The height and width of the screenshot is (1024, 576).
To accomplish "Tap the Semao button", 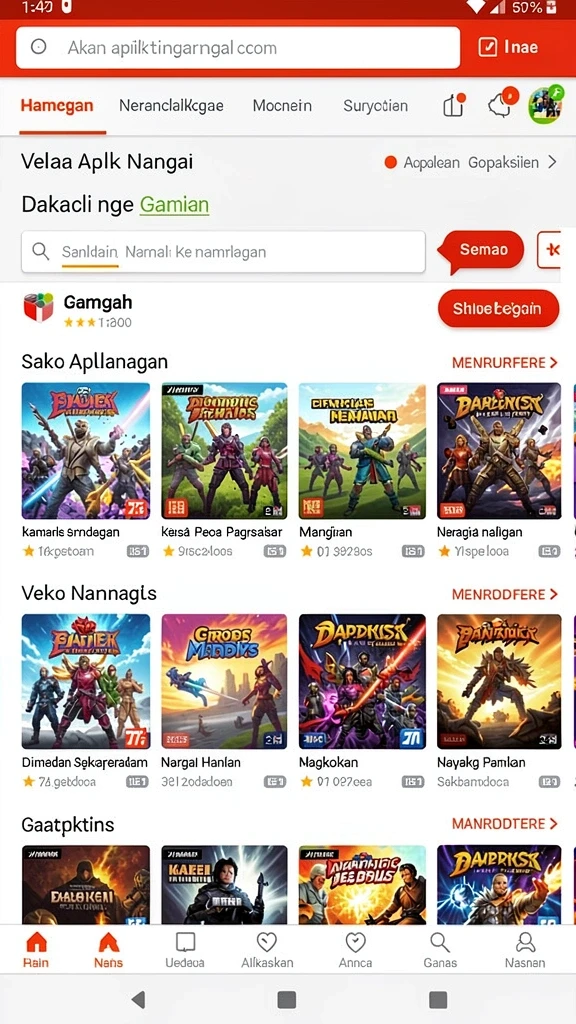I will point(483,249).
